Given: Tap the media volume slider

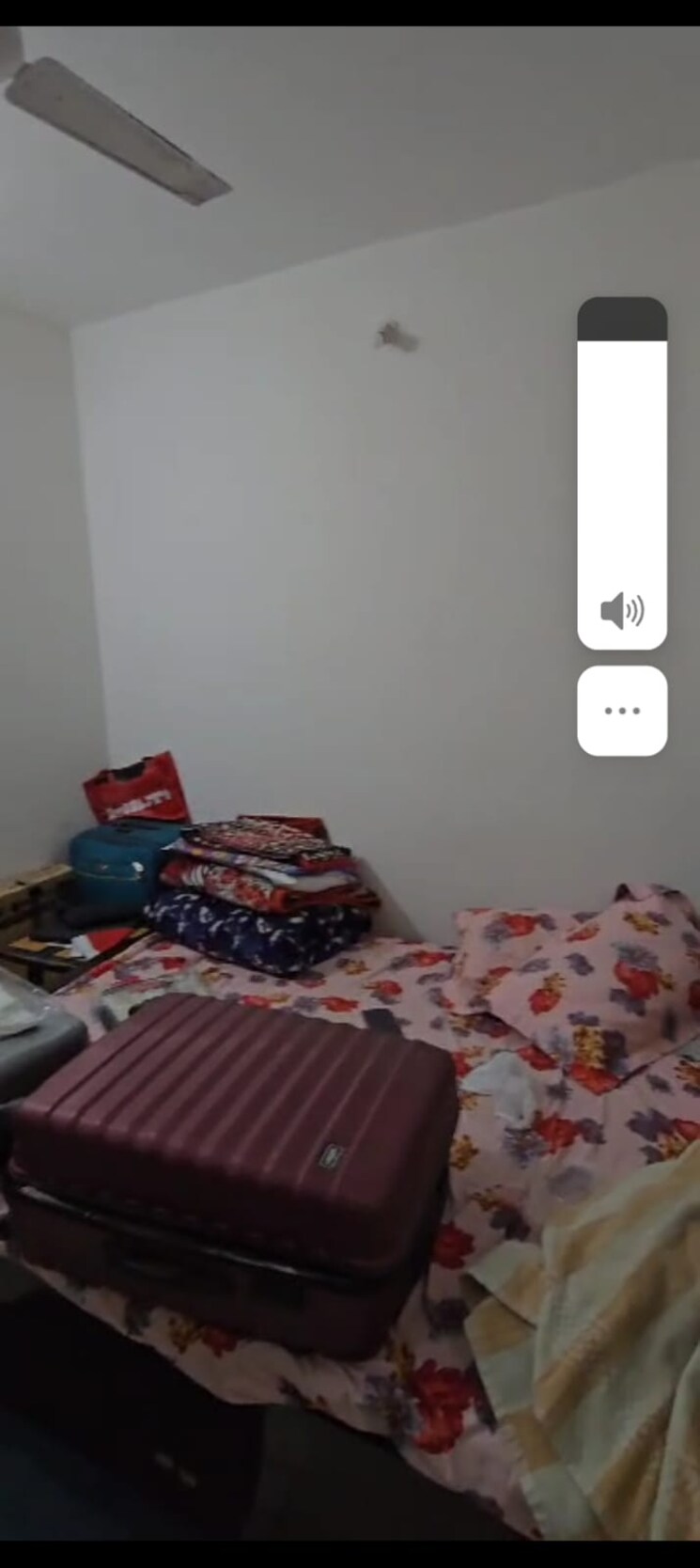Looking at the screenshot, I should click(x=621, y=473).
